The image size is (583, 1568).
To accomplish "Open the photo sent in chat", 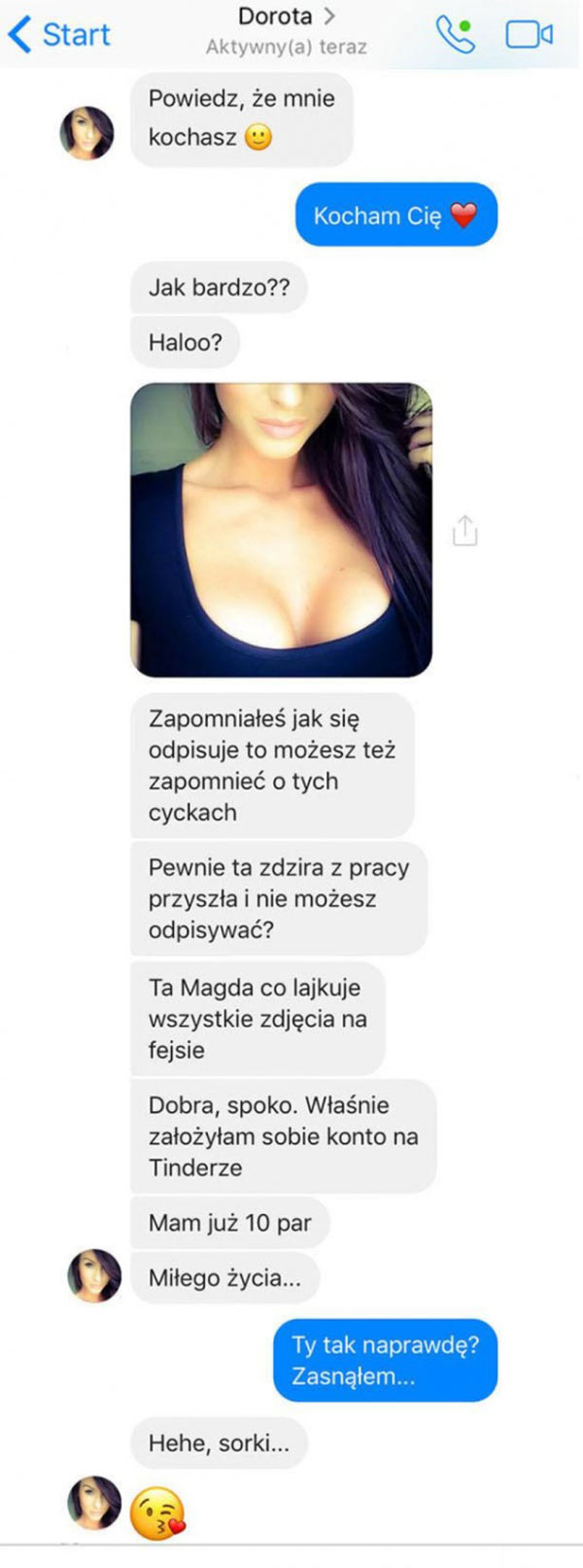I will click(281, 530).
